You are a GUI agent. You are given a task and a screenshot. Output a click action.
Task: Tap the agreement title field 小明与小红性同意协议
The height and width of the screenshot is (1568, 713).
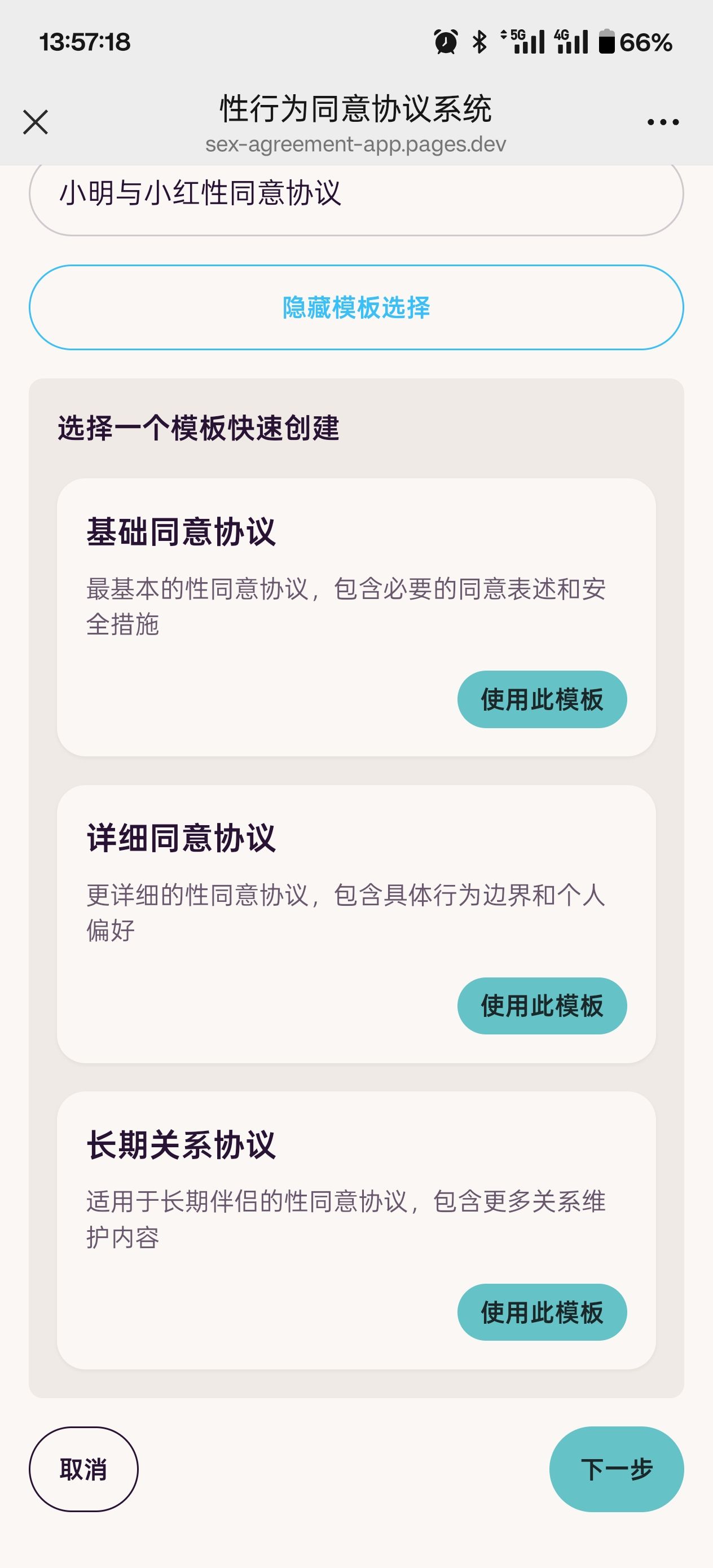coord(356,195)
